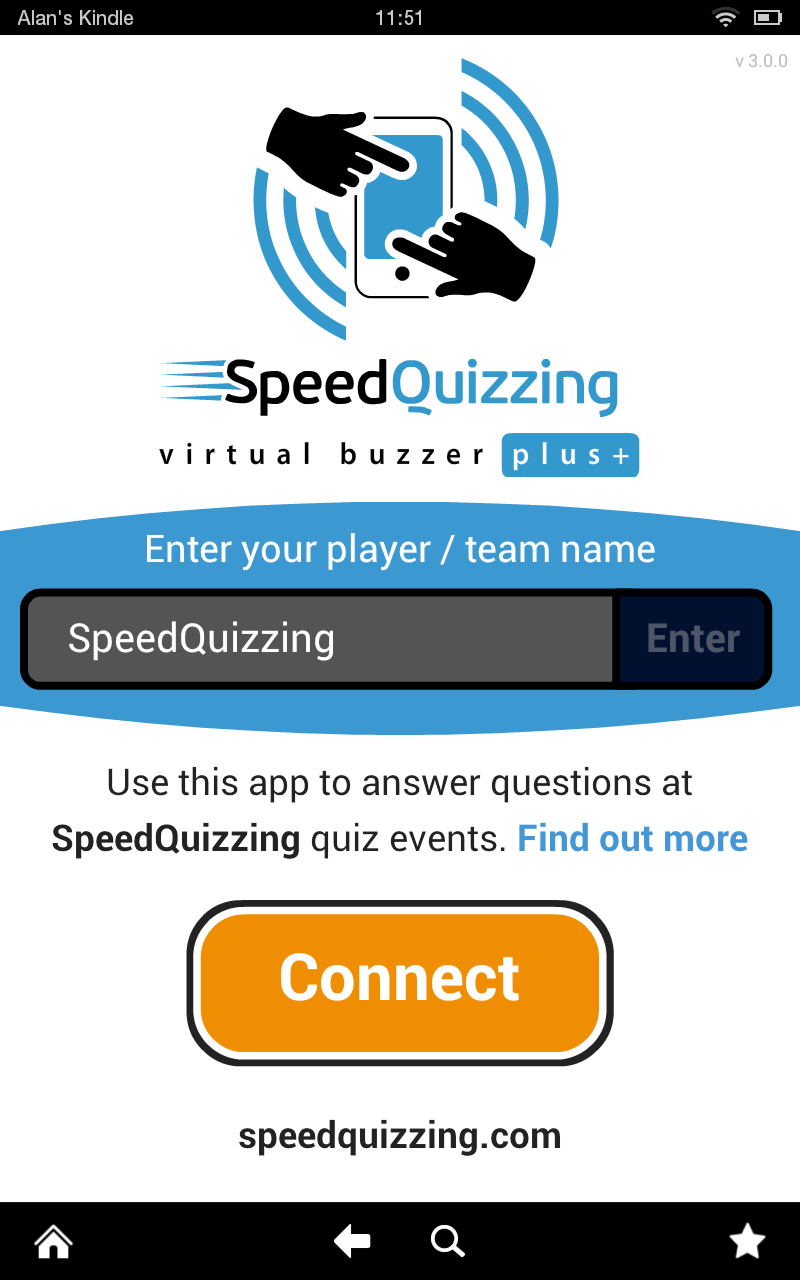This screenshot has height=1280, width=800.
Task: Tap the speedquizzing.com link
Action: [400, 1136]
